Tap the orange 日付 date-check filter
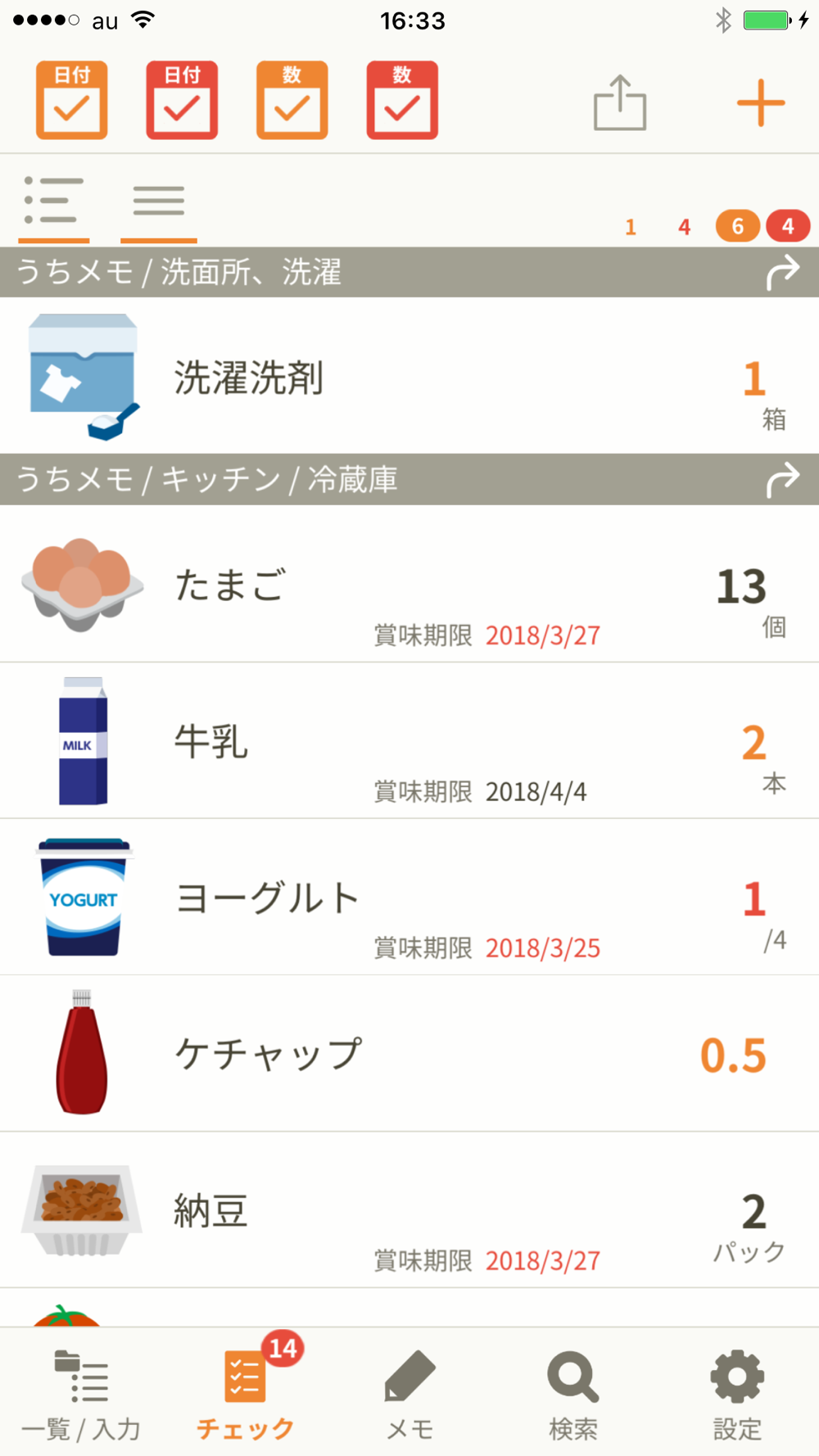 (x=72, y=100)
